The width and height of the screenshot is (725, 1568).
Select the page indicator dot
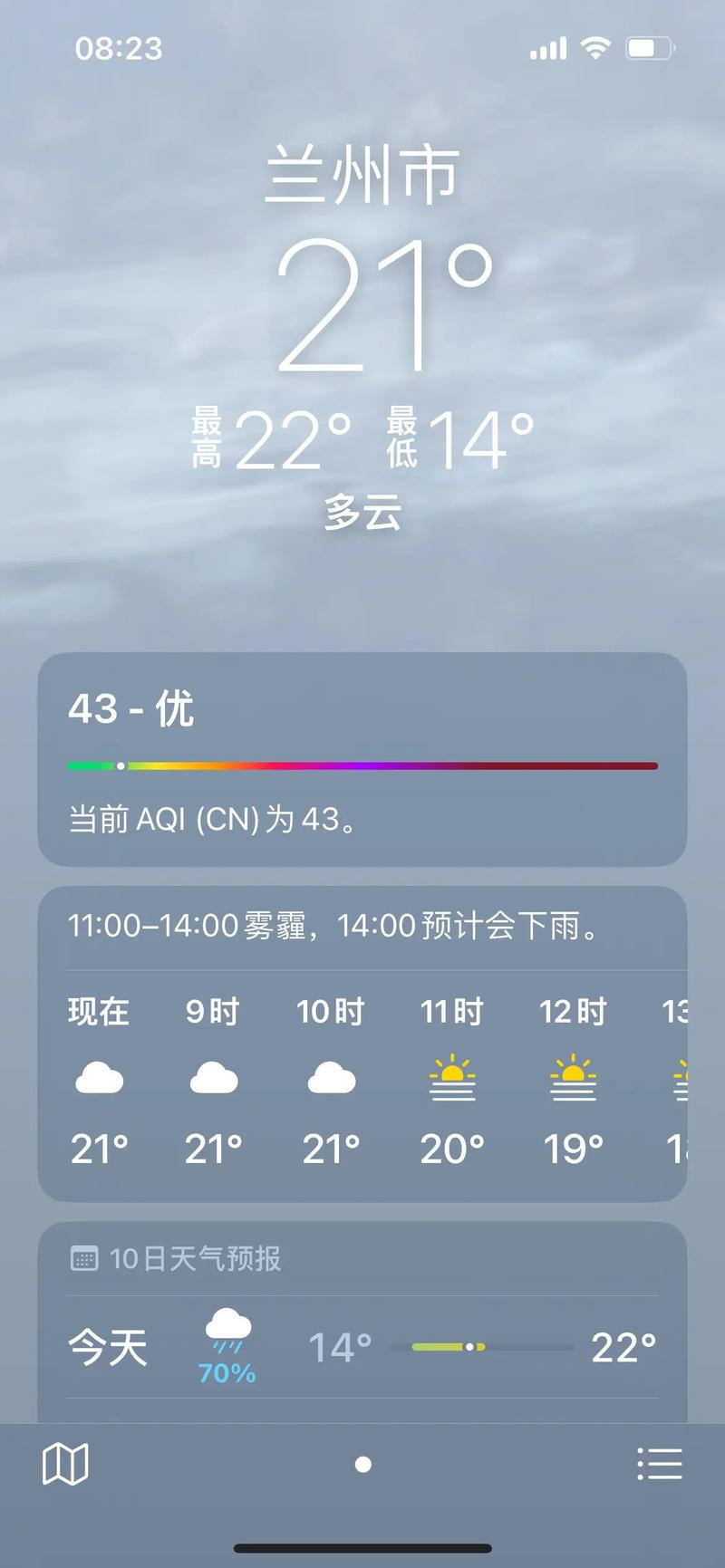pos(362,1464)
